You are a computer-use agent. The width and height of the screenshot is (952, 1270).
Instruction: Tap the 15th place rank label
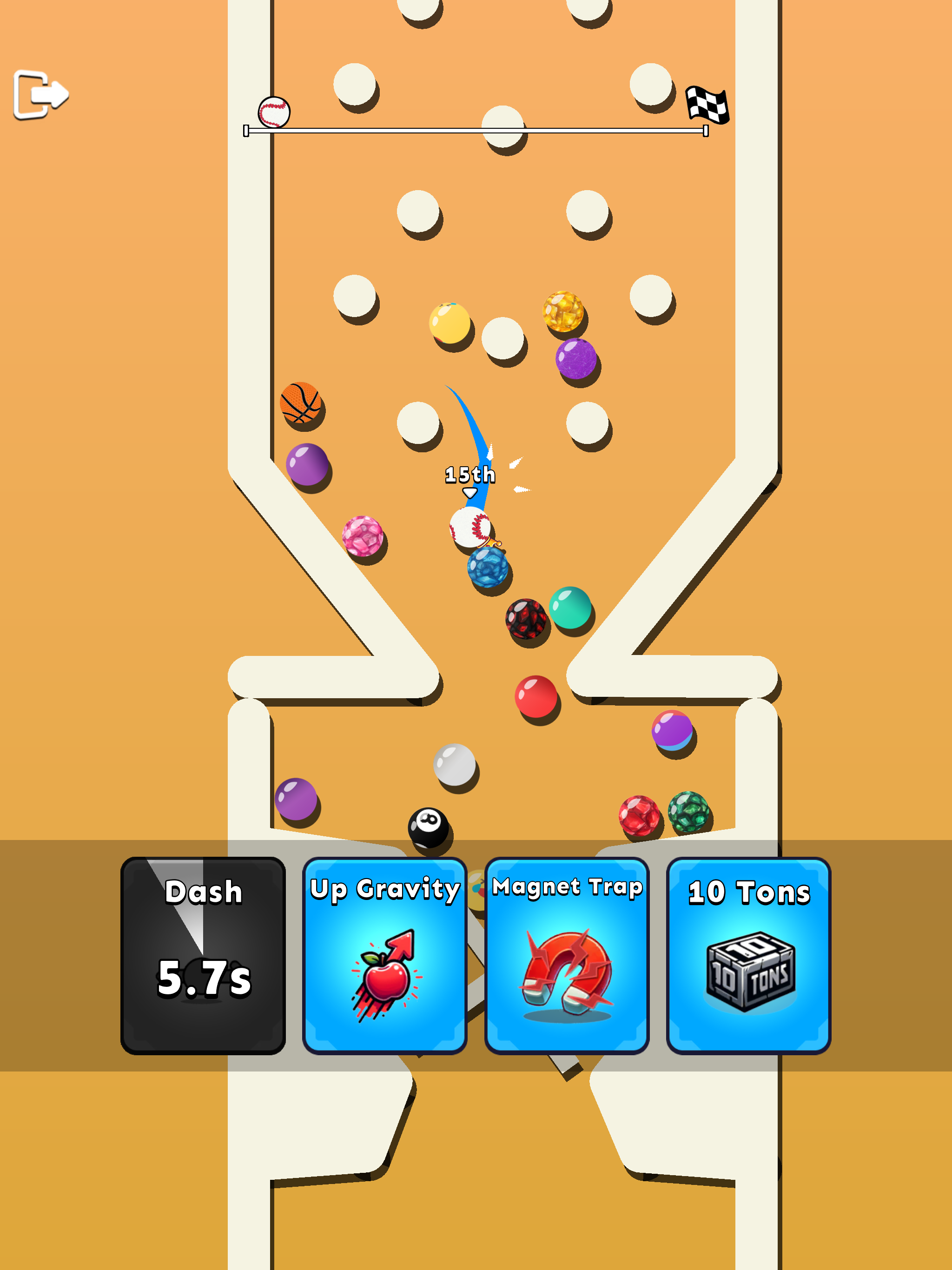point(469,474)
